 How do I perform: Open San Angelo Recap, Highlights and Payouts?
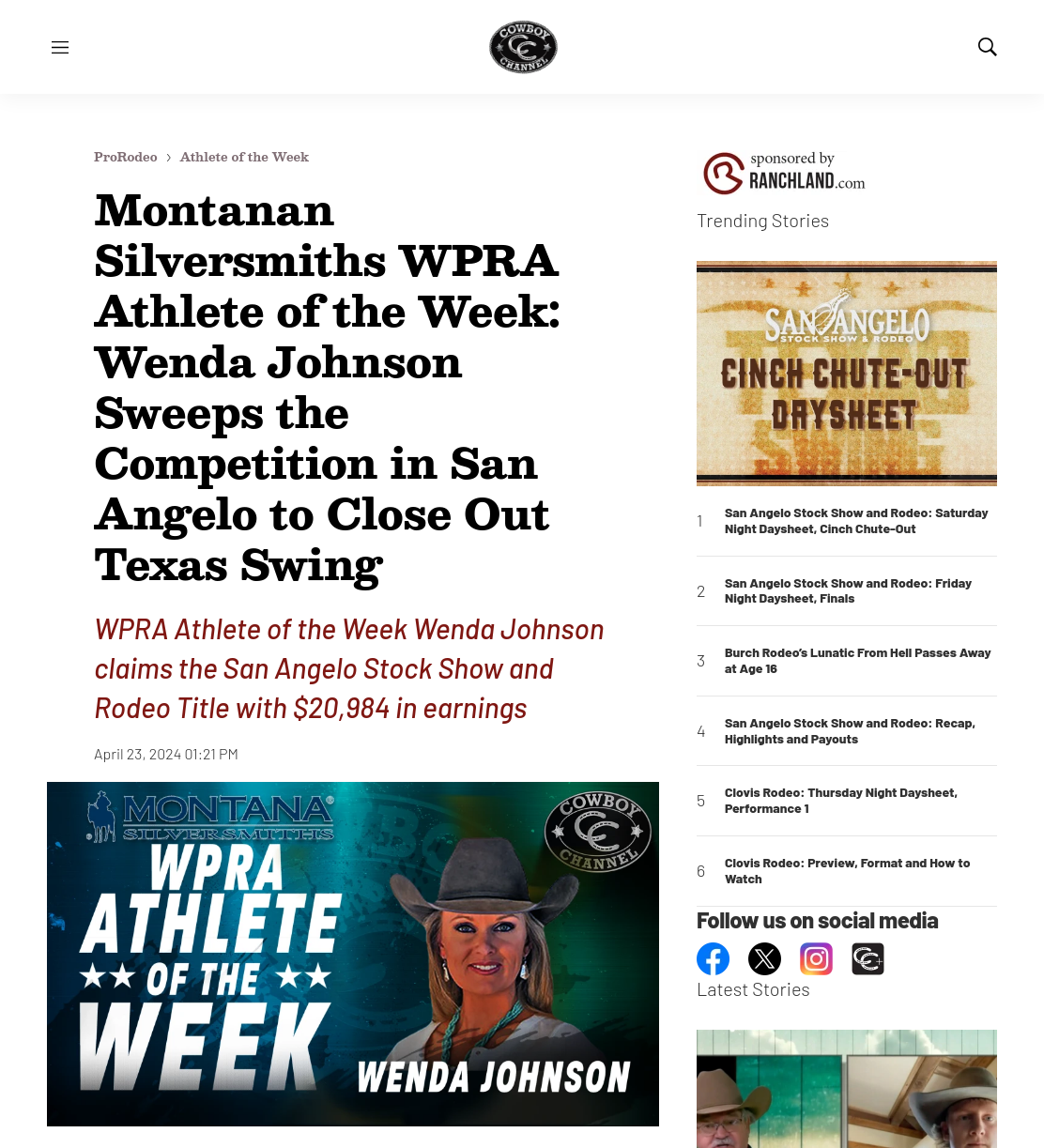[x=850, y=731]
